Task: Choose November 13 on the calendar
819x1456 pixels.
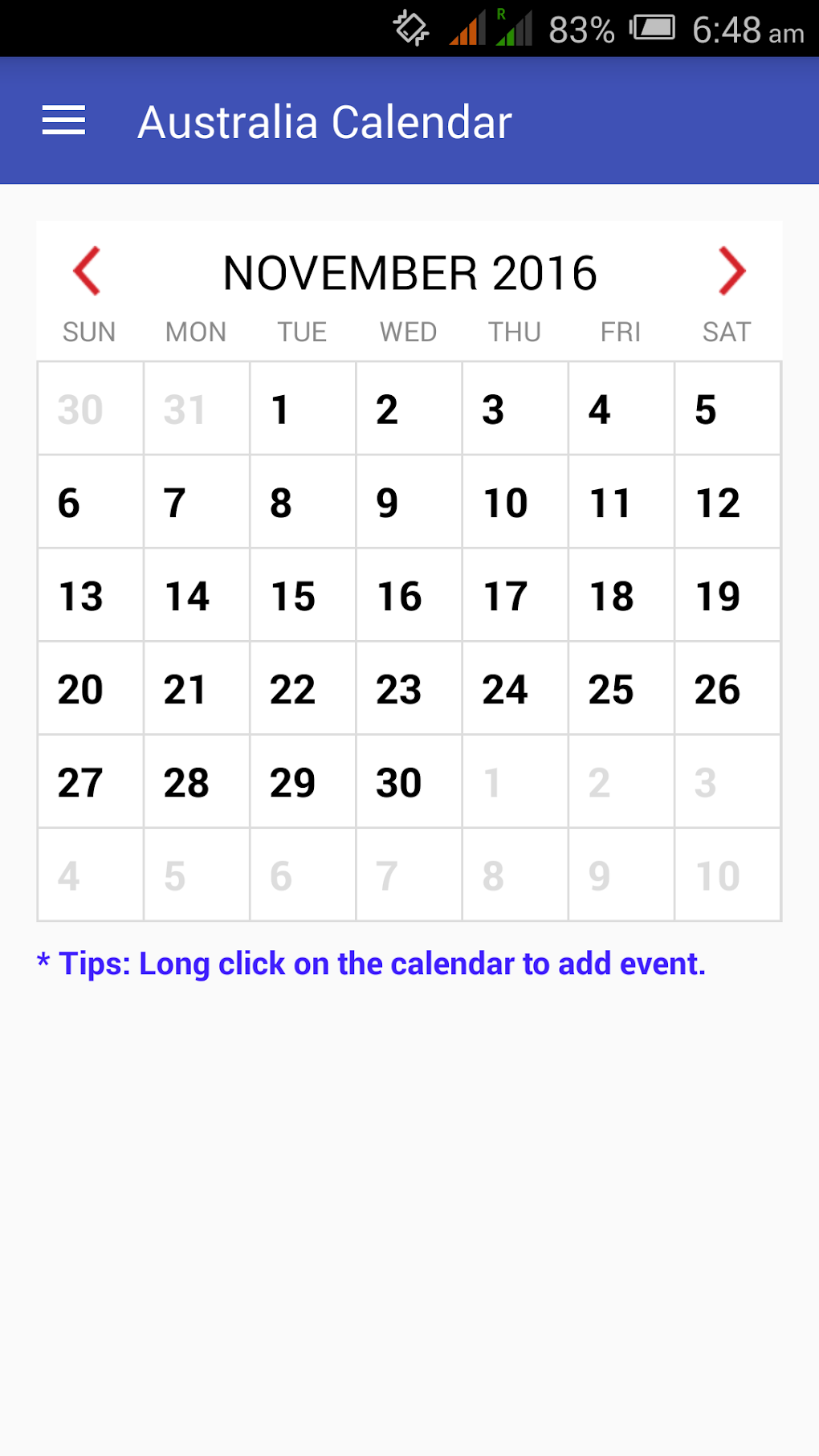Action: click(91, 595)
